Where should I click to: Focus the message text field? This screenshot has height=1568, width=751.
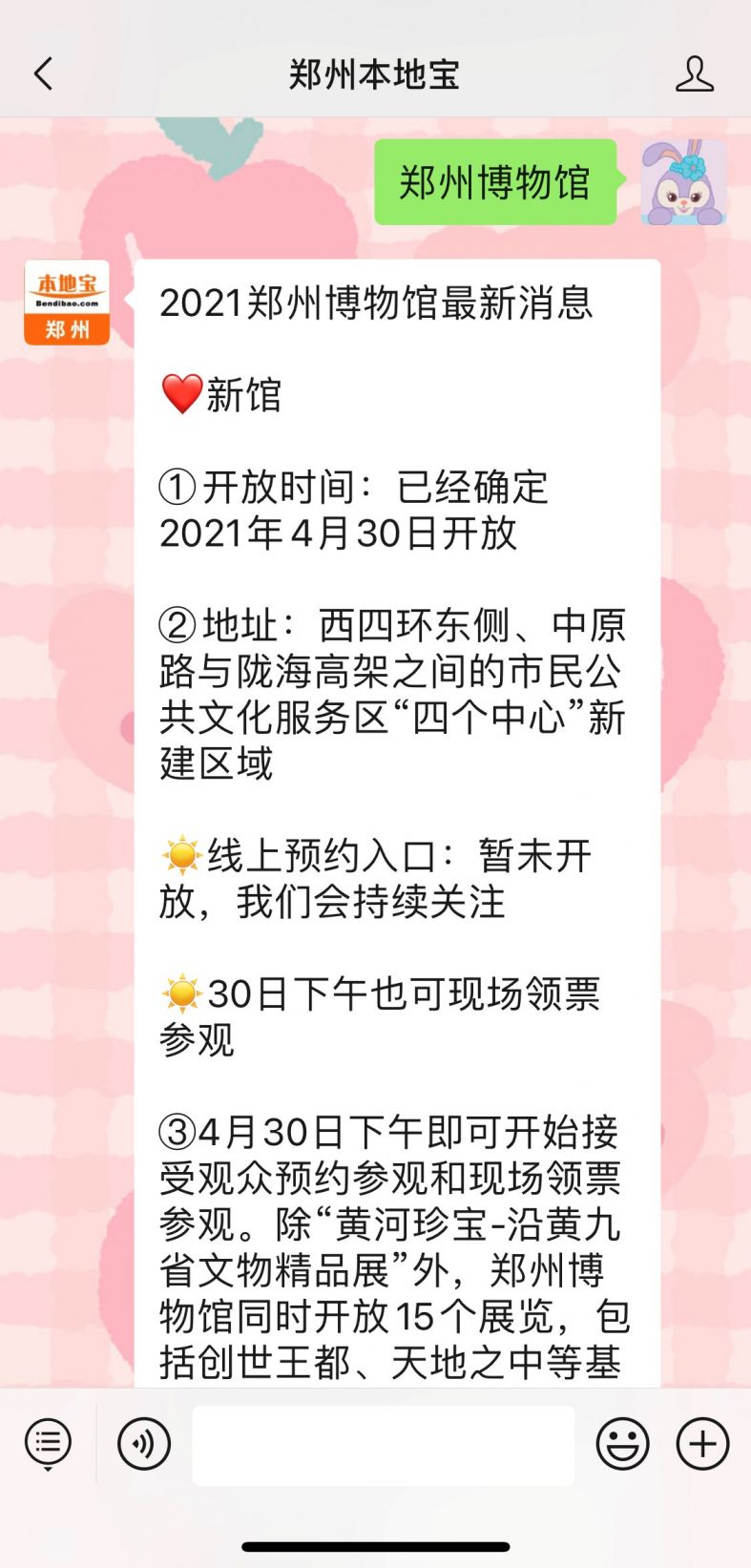coord(384,1445)
